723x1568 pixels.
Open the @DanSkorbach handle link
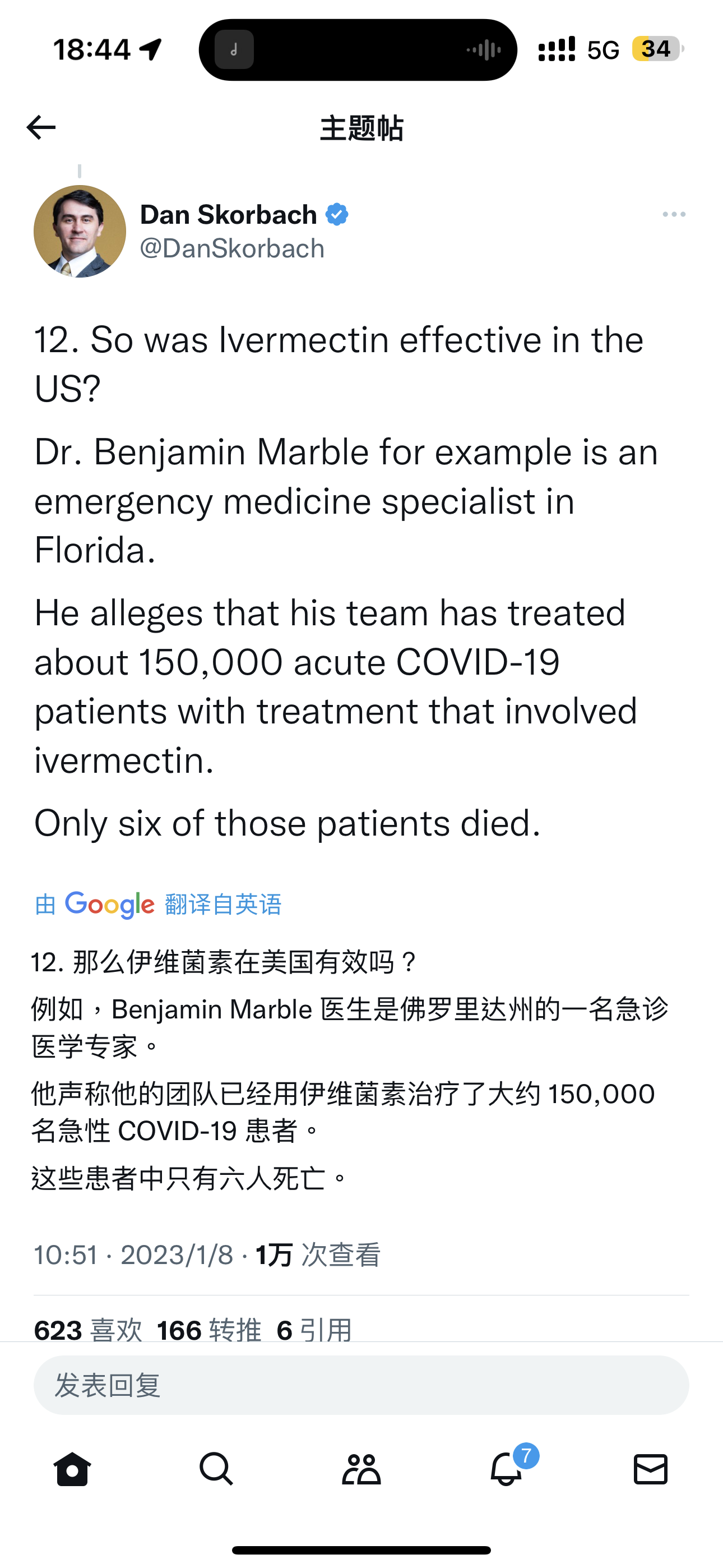coord(232,249)
